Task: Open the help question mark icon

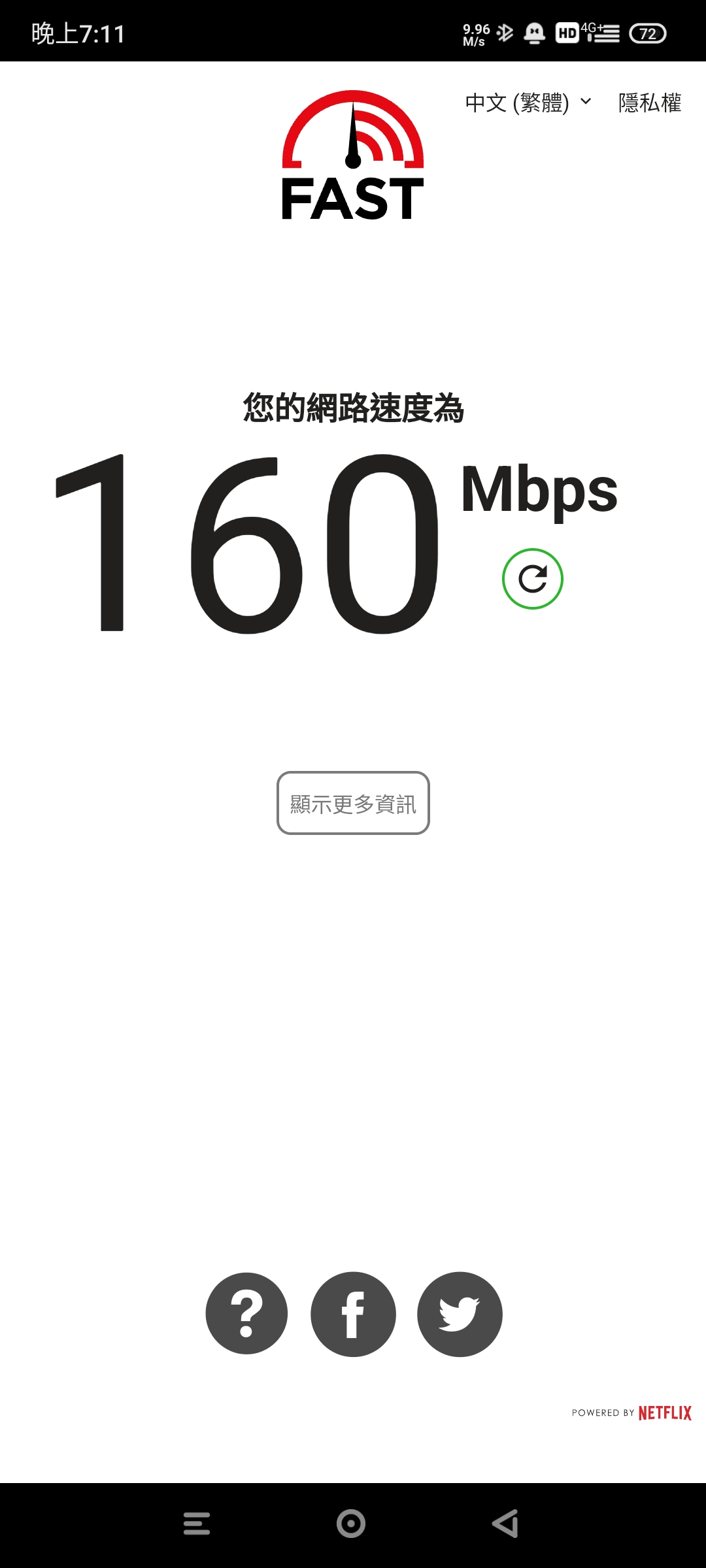Action: pos(246,1314)
